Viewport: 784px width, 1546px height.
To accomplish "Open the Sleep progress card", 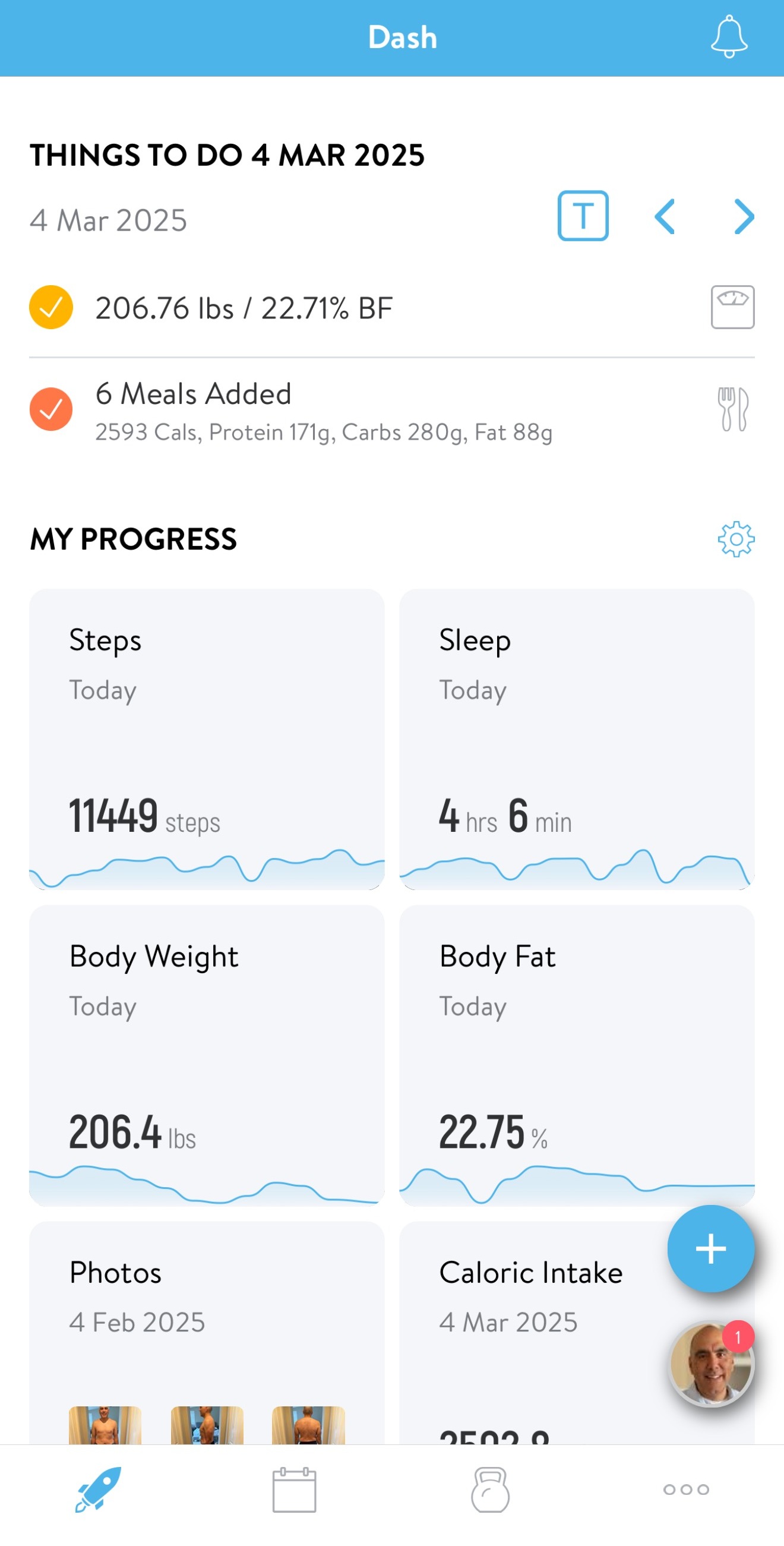I will pos(576,739).
